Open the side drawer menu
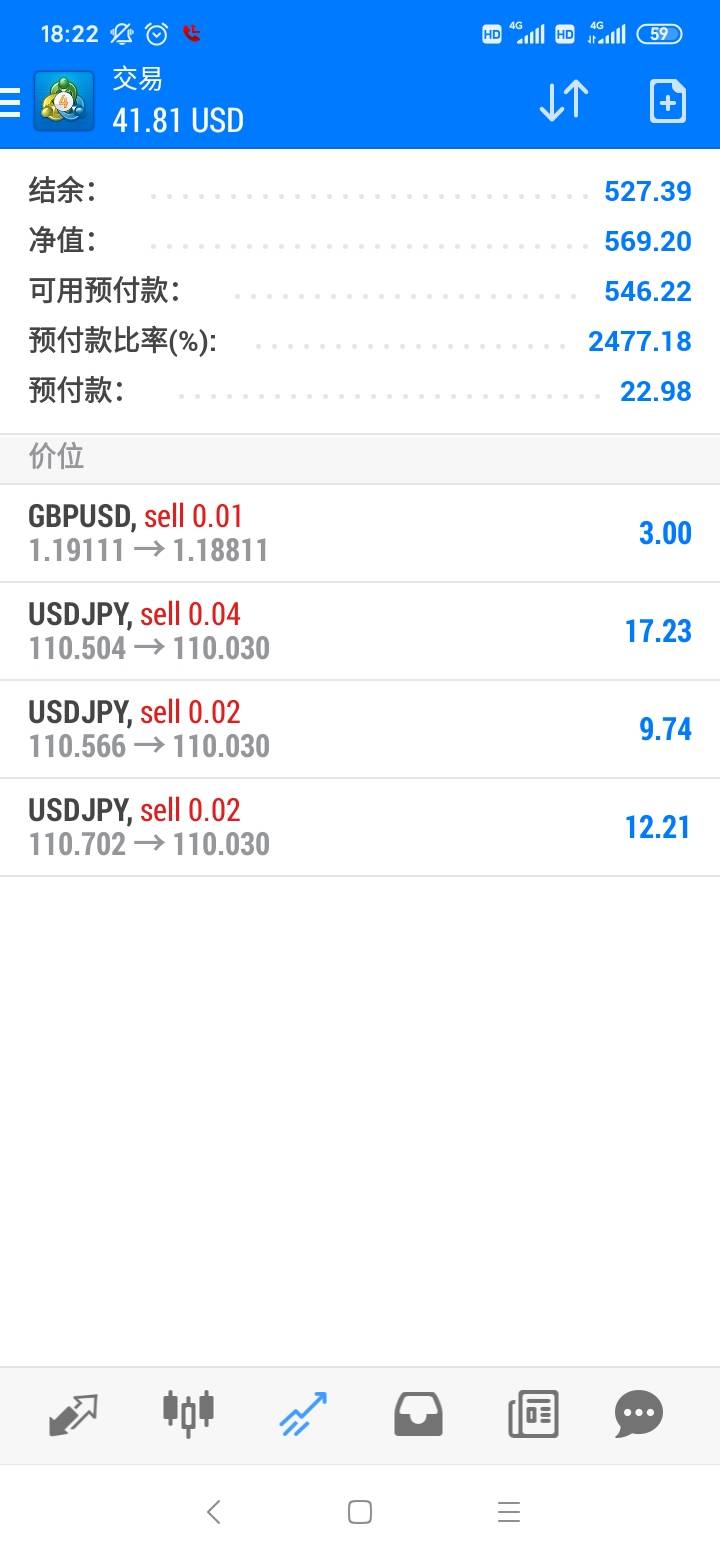 point(11,101)
